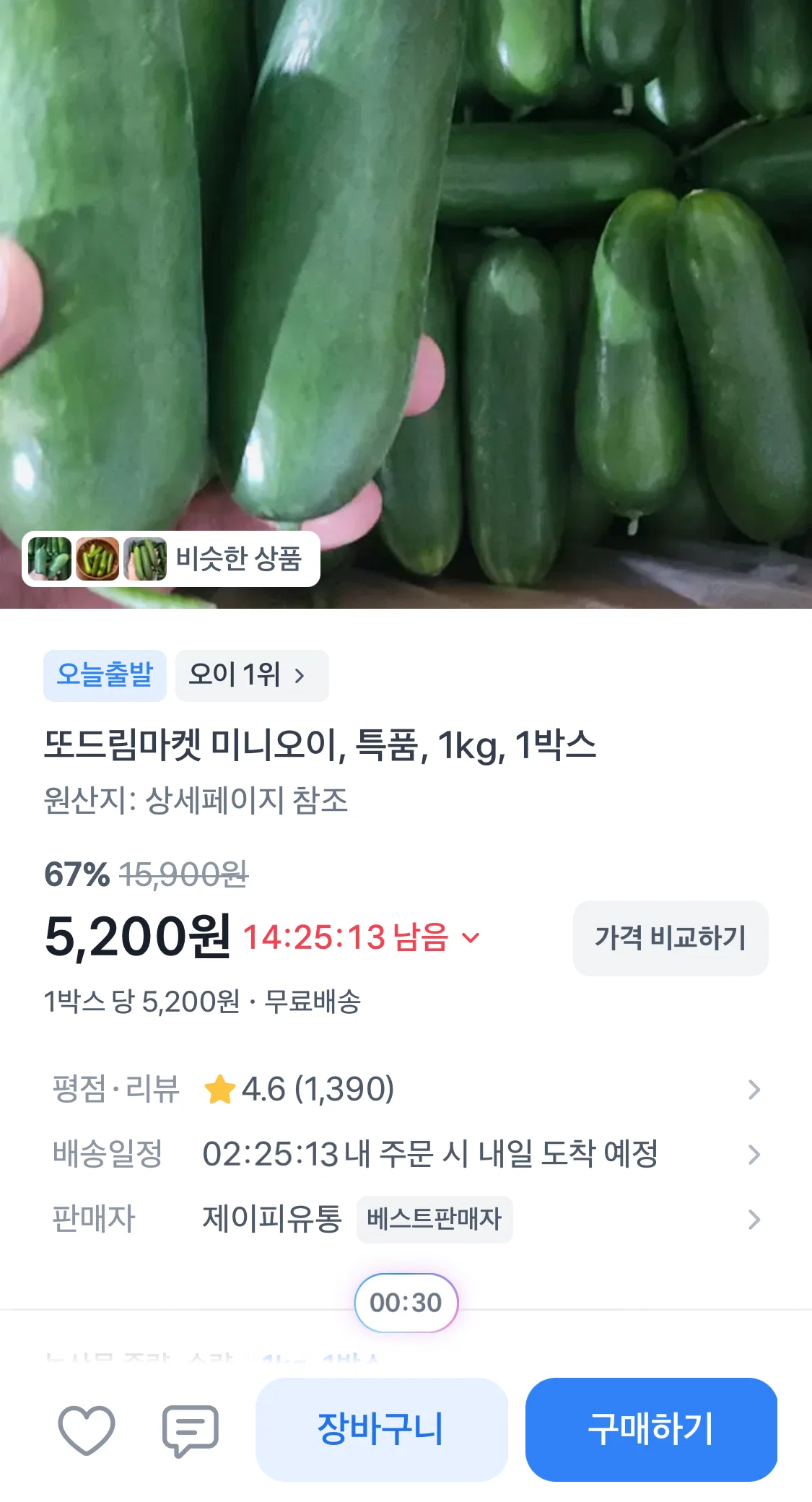Screen dimensions: 812x1502
Task: Tap the 가격 비교하기 button
Action: tap(671, 938)
